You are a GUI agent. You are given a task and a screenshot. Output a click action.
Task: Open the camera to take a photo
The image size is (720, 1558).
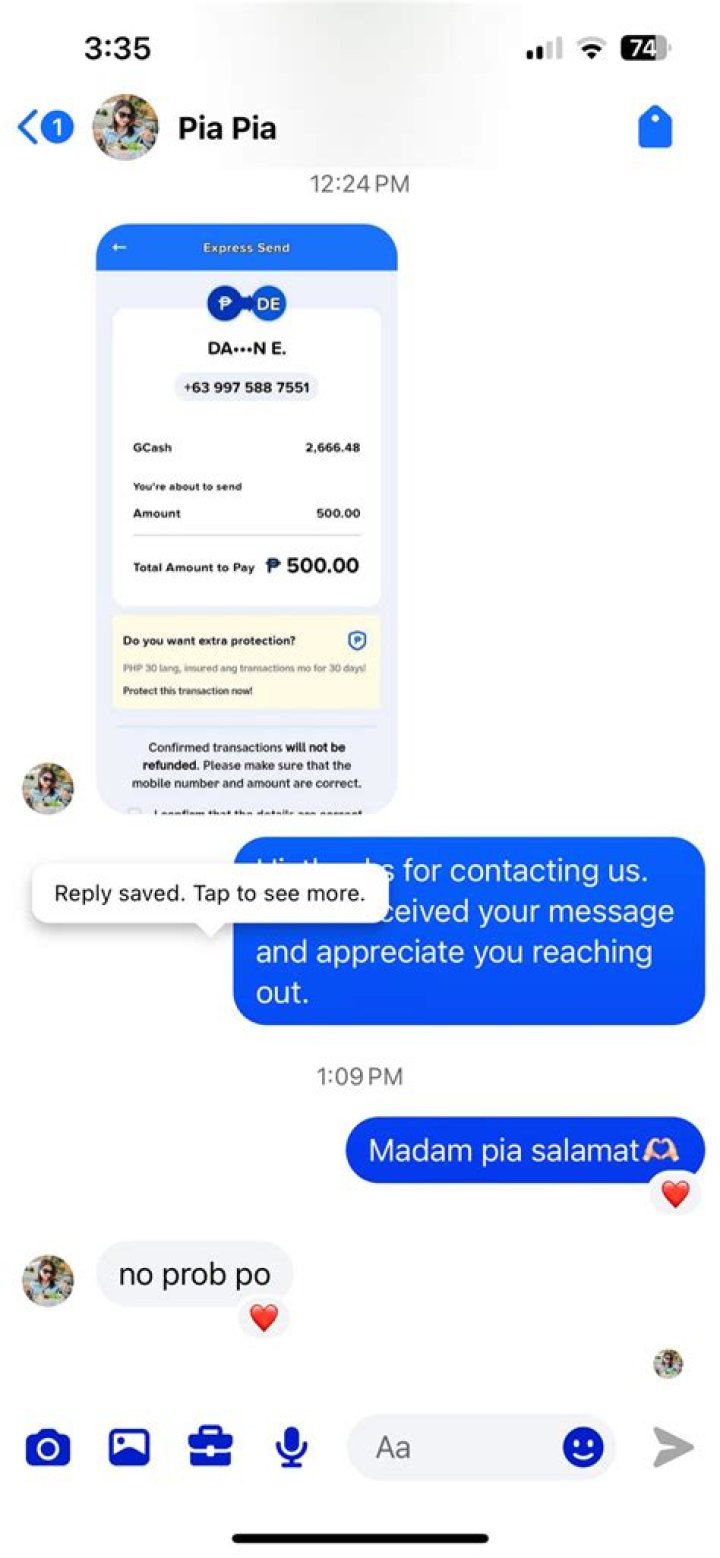click(x=48, y=1447)
